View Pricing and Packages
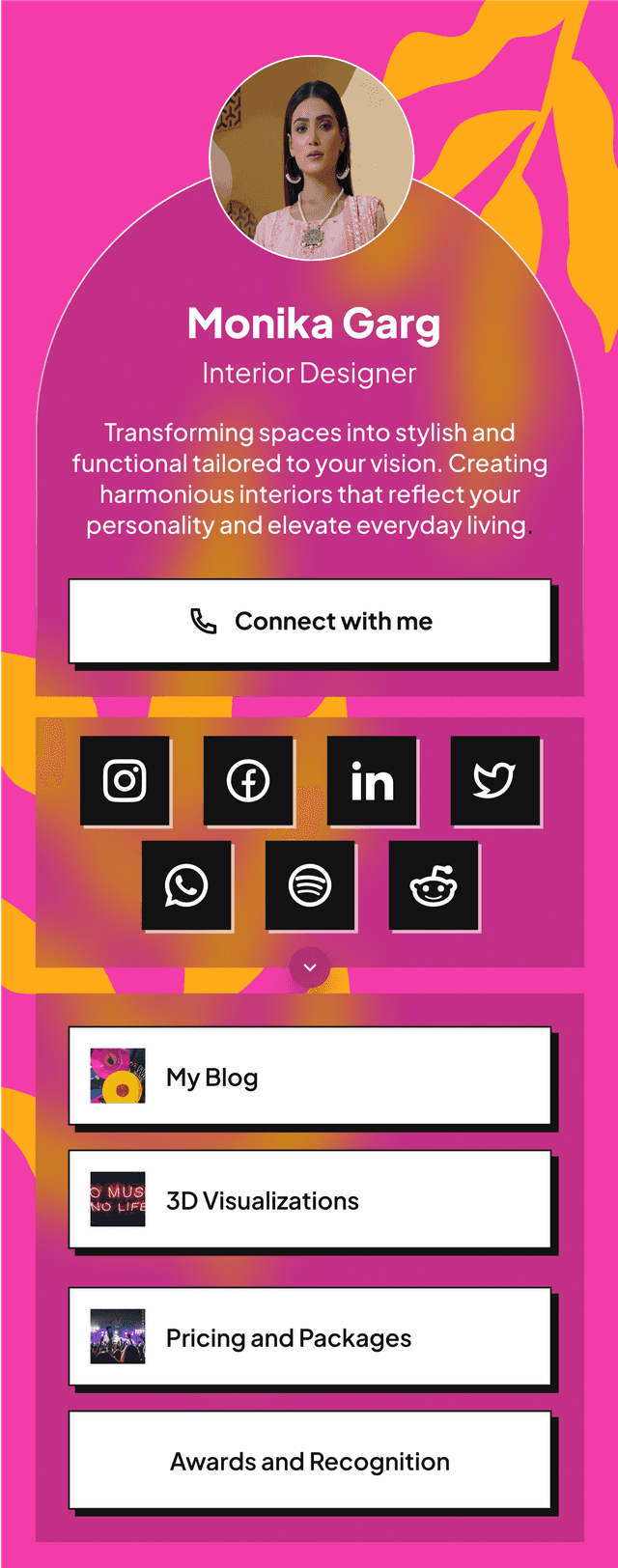Image resolution: width=618 pixels, height=1568 pixels. point(310,1337)
